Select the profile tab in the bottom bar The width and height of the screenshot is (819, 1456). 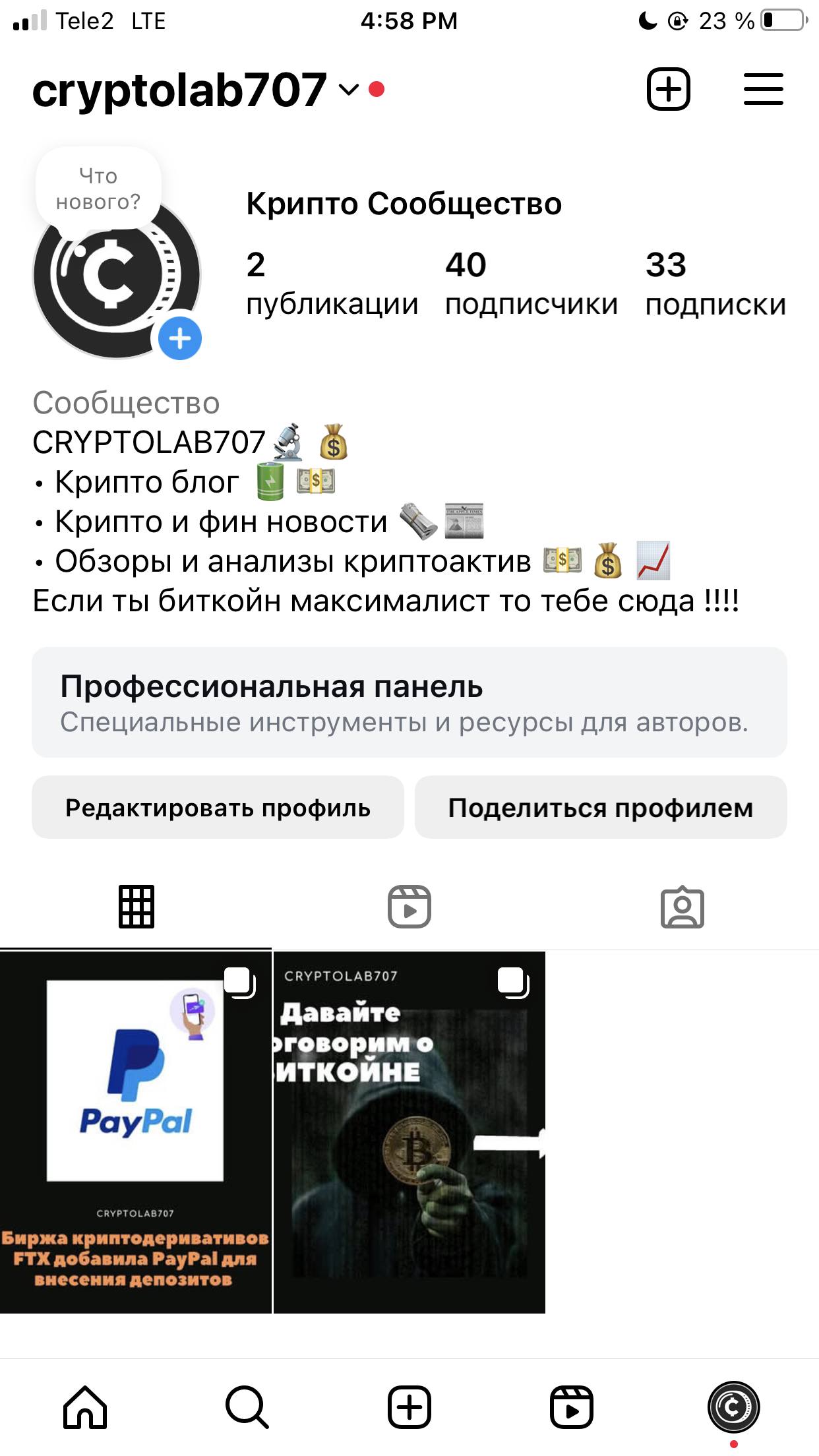tap(733, 1407)
